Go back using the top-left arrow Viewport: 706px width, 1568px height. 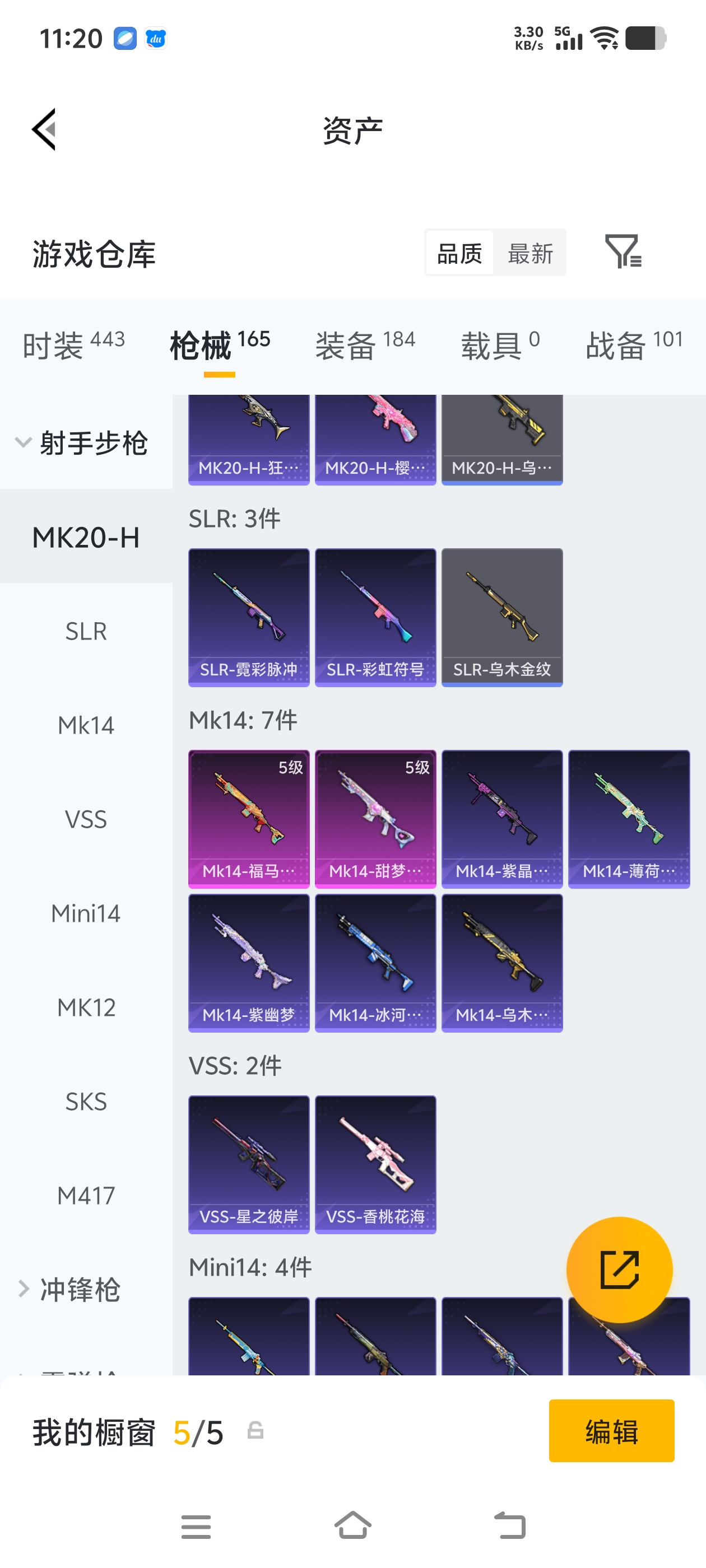pos(44,129)
